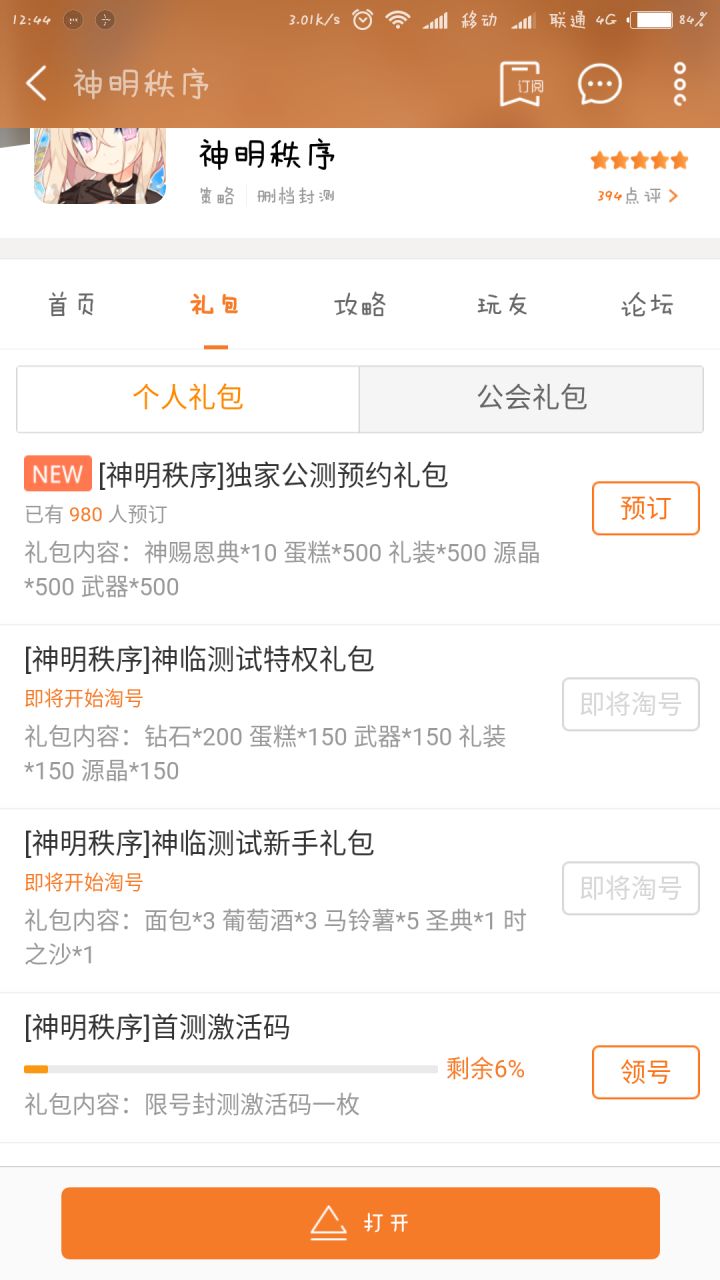The height and width of the screenshot is (1280, 720).
Task: Switch to the 首页 tab
Action: 72,305
